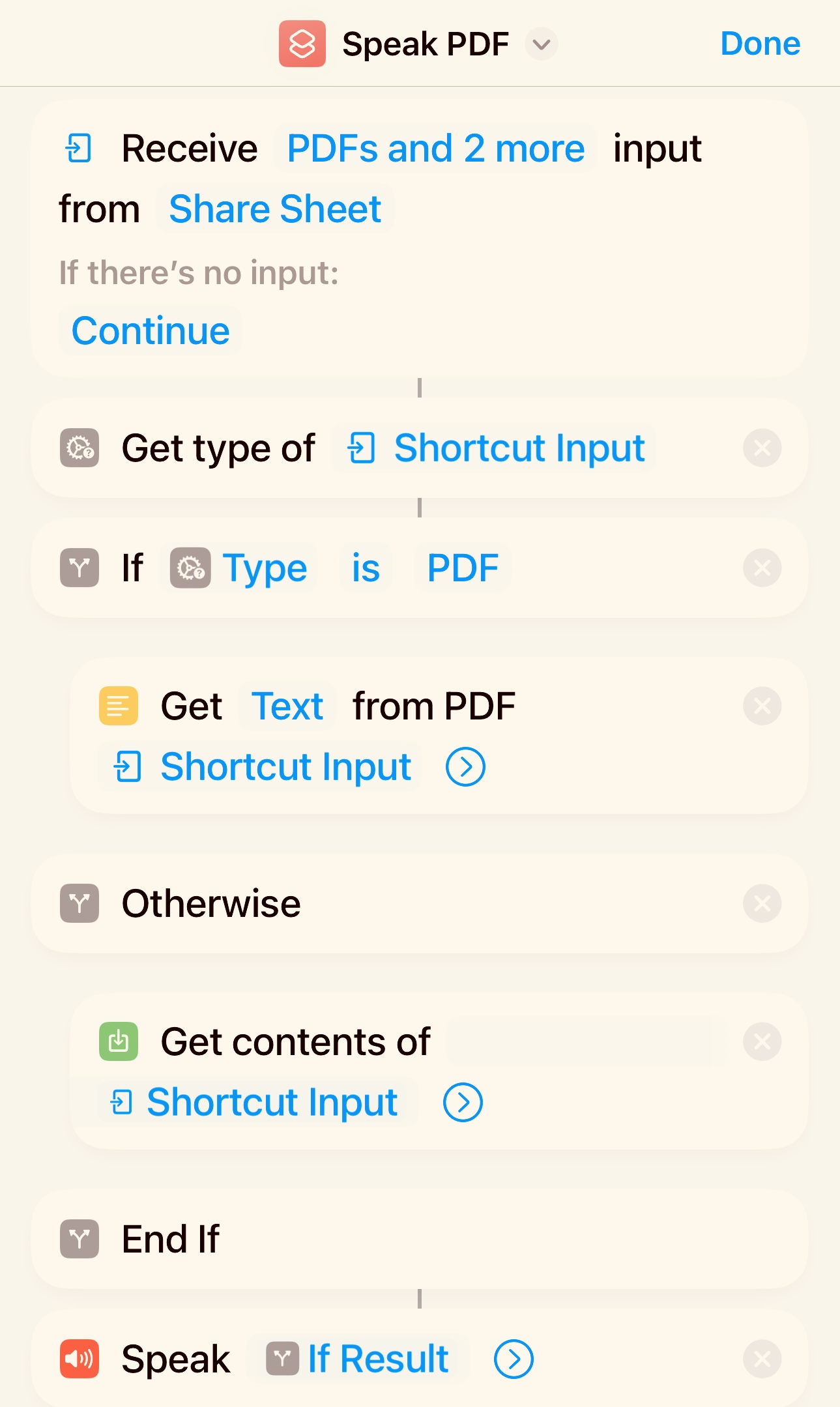Expand the Get contents of options
The height and width of the screenshot is (1407, 840).
pyautogui.click(x=463, y=1103)
